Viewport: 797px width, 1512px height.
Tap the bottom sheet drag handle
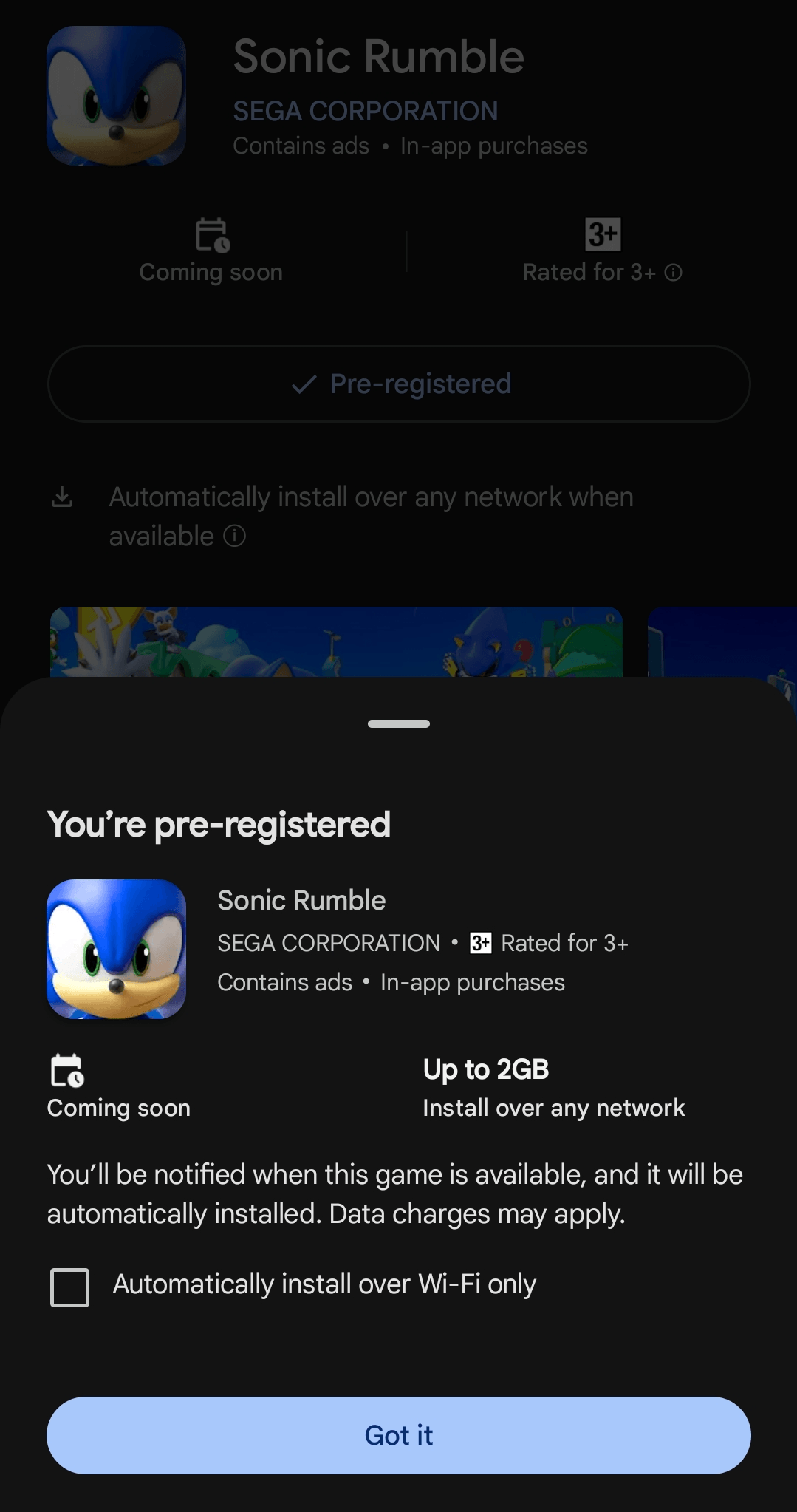[398, 723]
